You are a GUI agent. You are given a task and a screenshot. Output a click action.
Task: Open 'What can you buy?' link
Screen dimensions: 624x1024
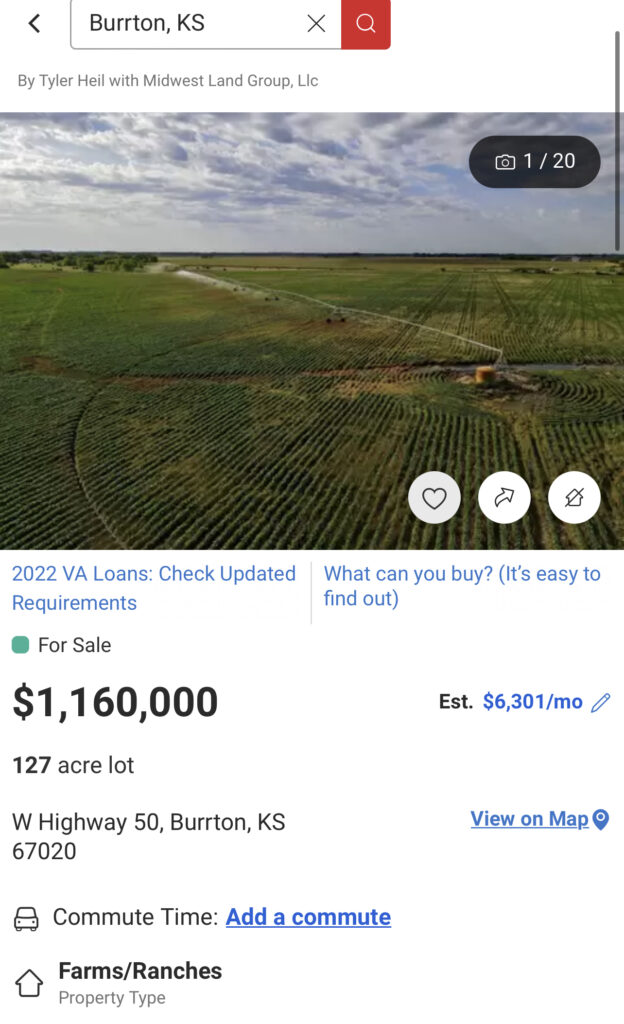click(462, 586)
